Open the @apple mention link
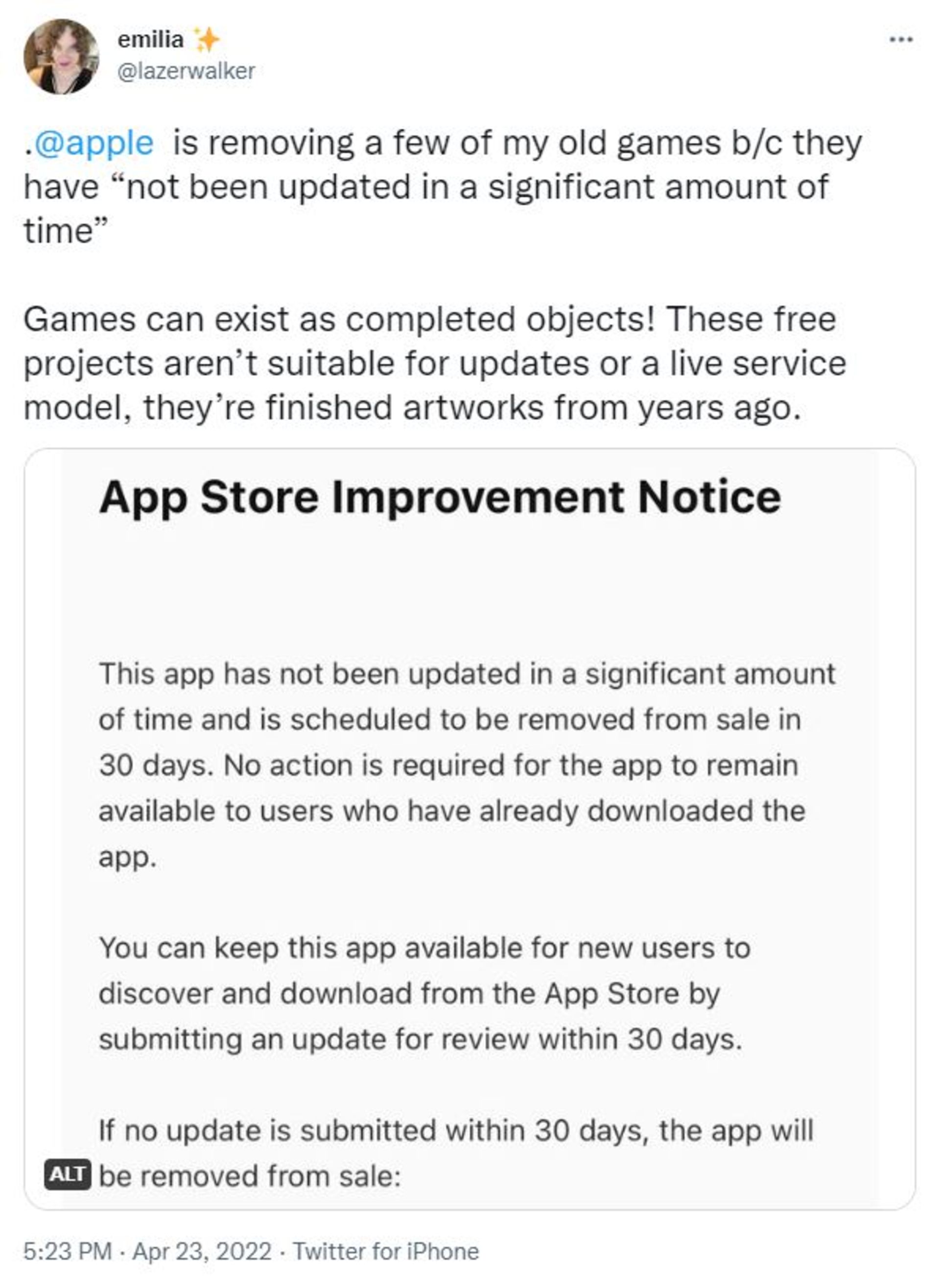 pos(94,143)
